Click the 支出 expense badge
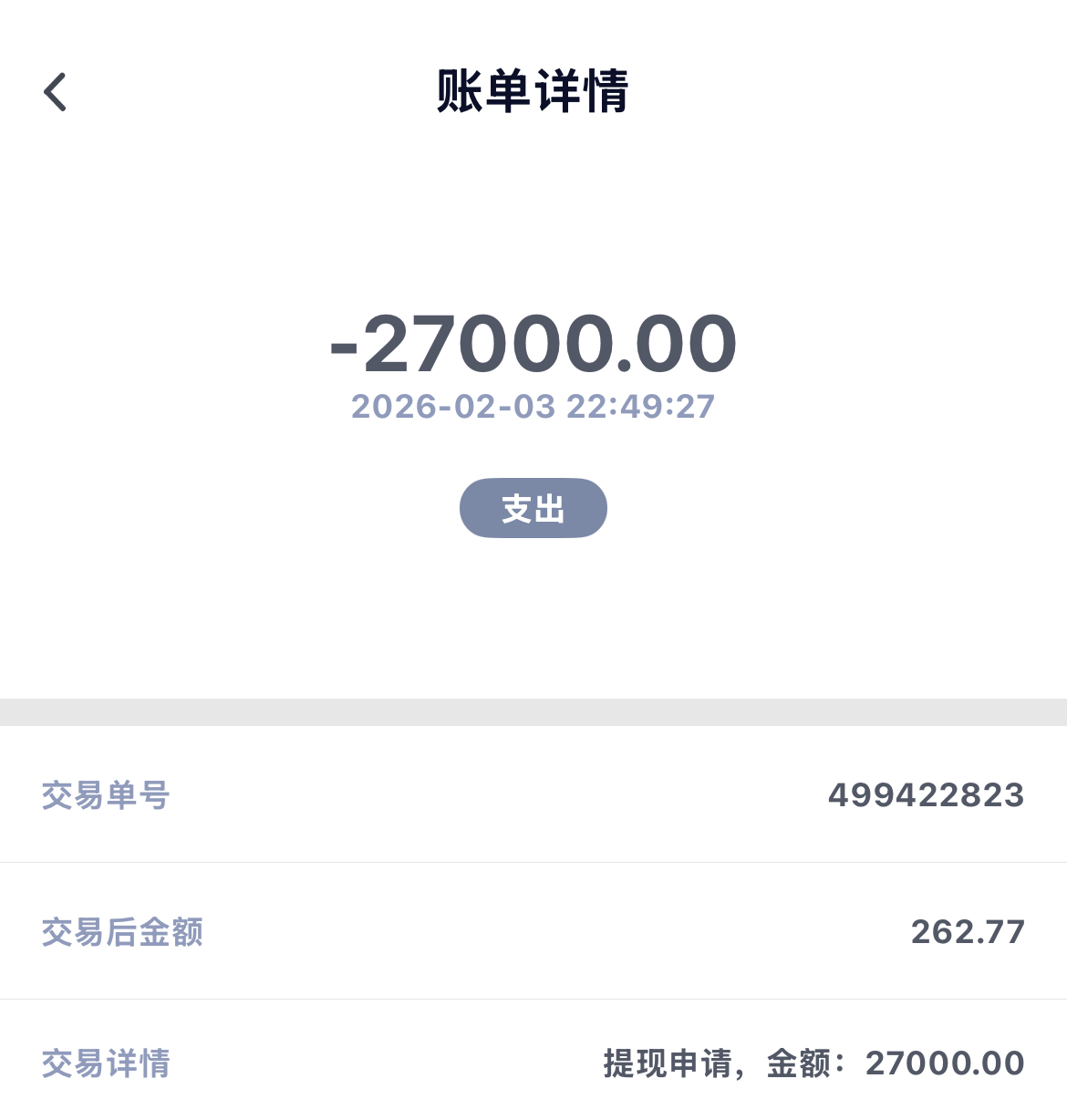Image resolution: width=1067 pixels, height=1120 pixels. coord(533,508)
